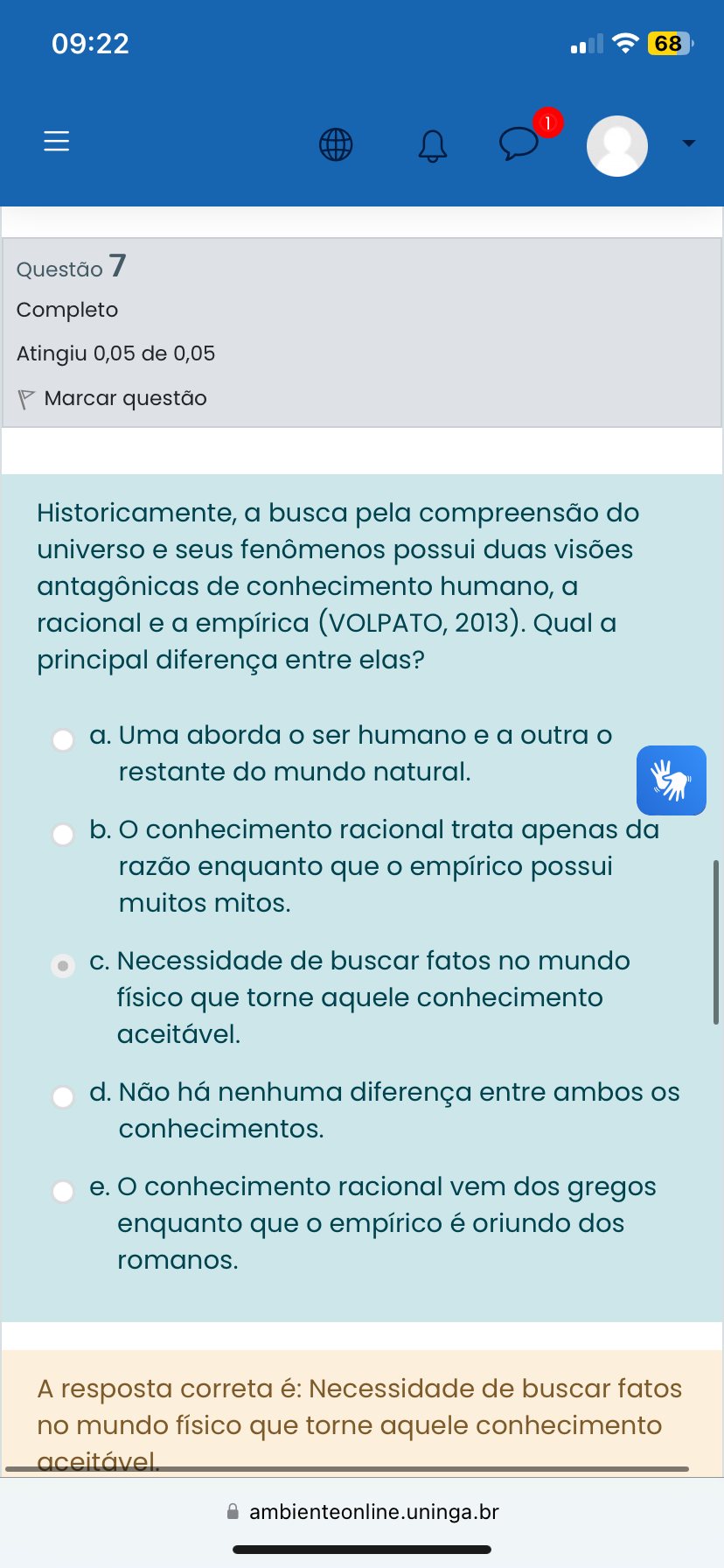724x1568 pixels.
Task: Select option c about fatos no mundo físico
Action: 63,966
